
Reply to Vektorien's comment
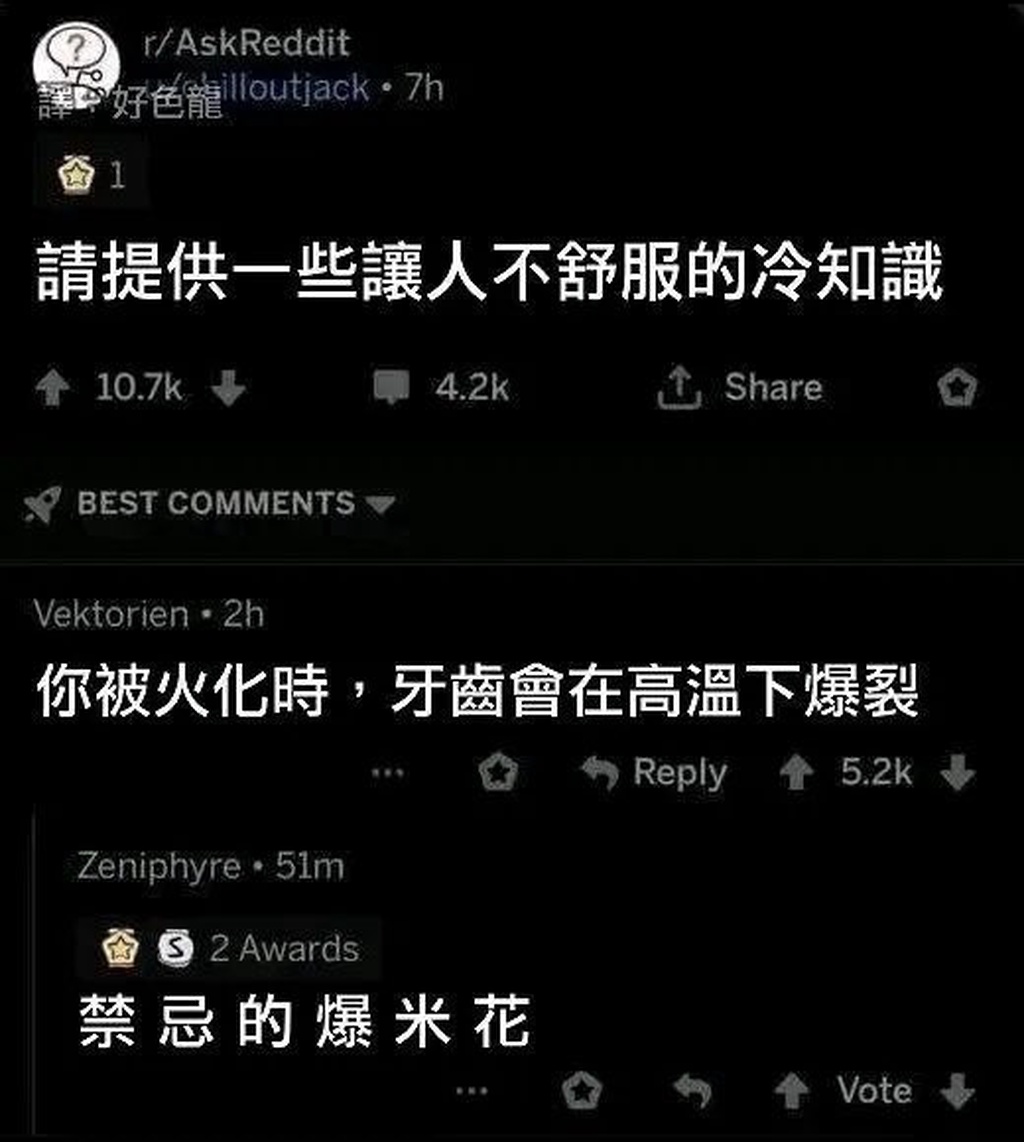click(655, 772)
